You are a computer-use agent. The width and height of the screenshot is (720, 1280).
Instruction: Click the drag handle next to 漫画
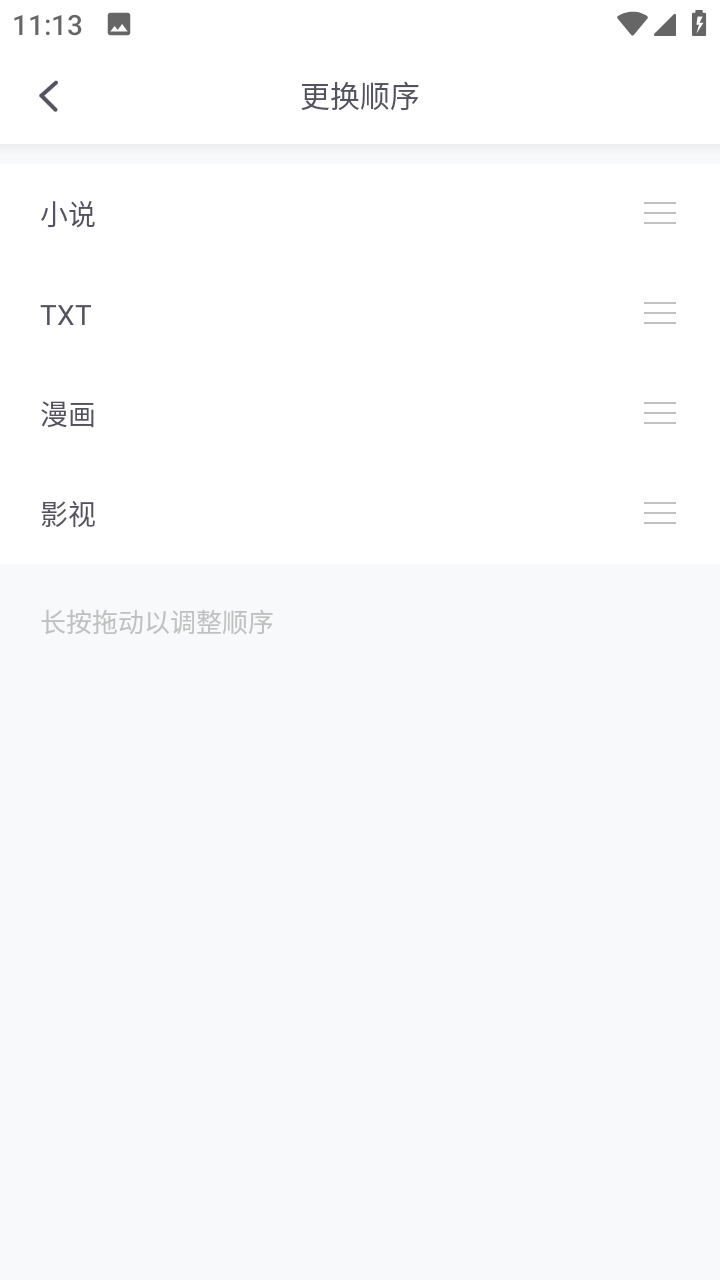click(660, 413)
